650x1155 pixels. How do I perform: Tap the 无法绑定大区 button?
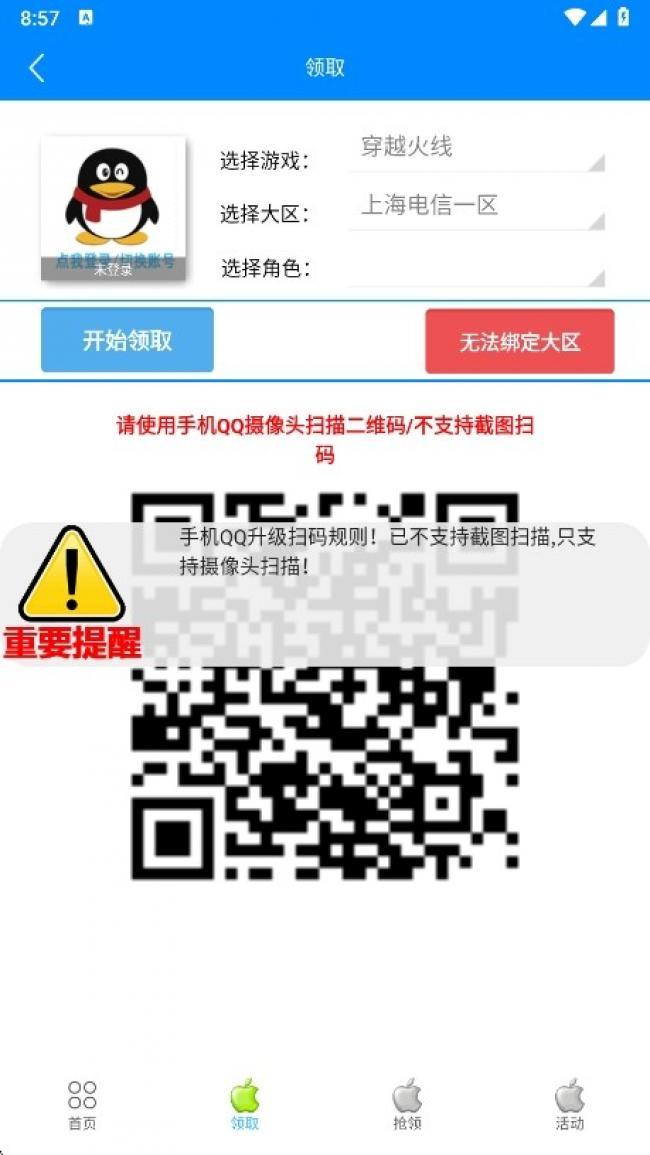click(x=519, y=341)
